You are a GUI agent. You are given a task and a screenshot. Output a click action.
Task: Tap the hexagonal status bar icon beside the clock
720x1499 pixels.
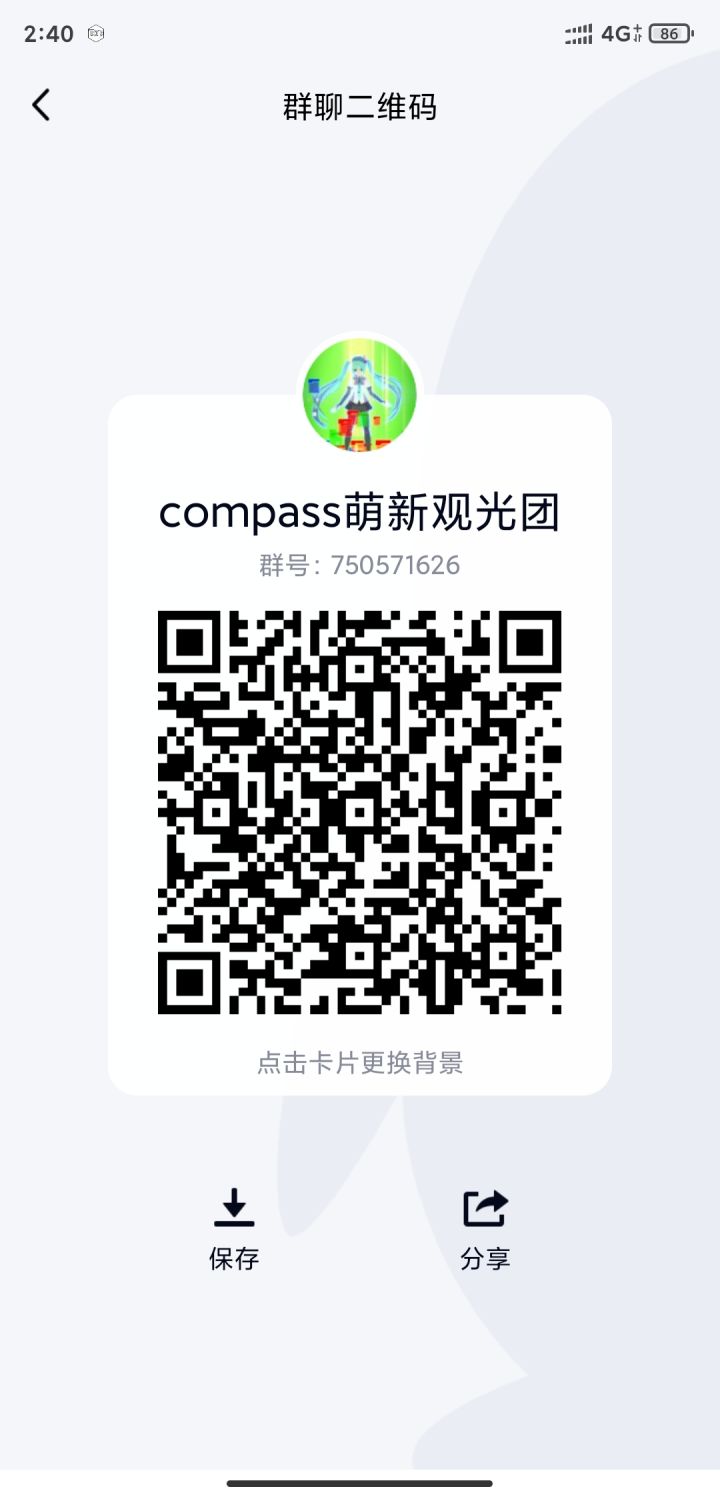[x=95, y=33]
